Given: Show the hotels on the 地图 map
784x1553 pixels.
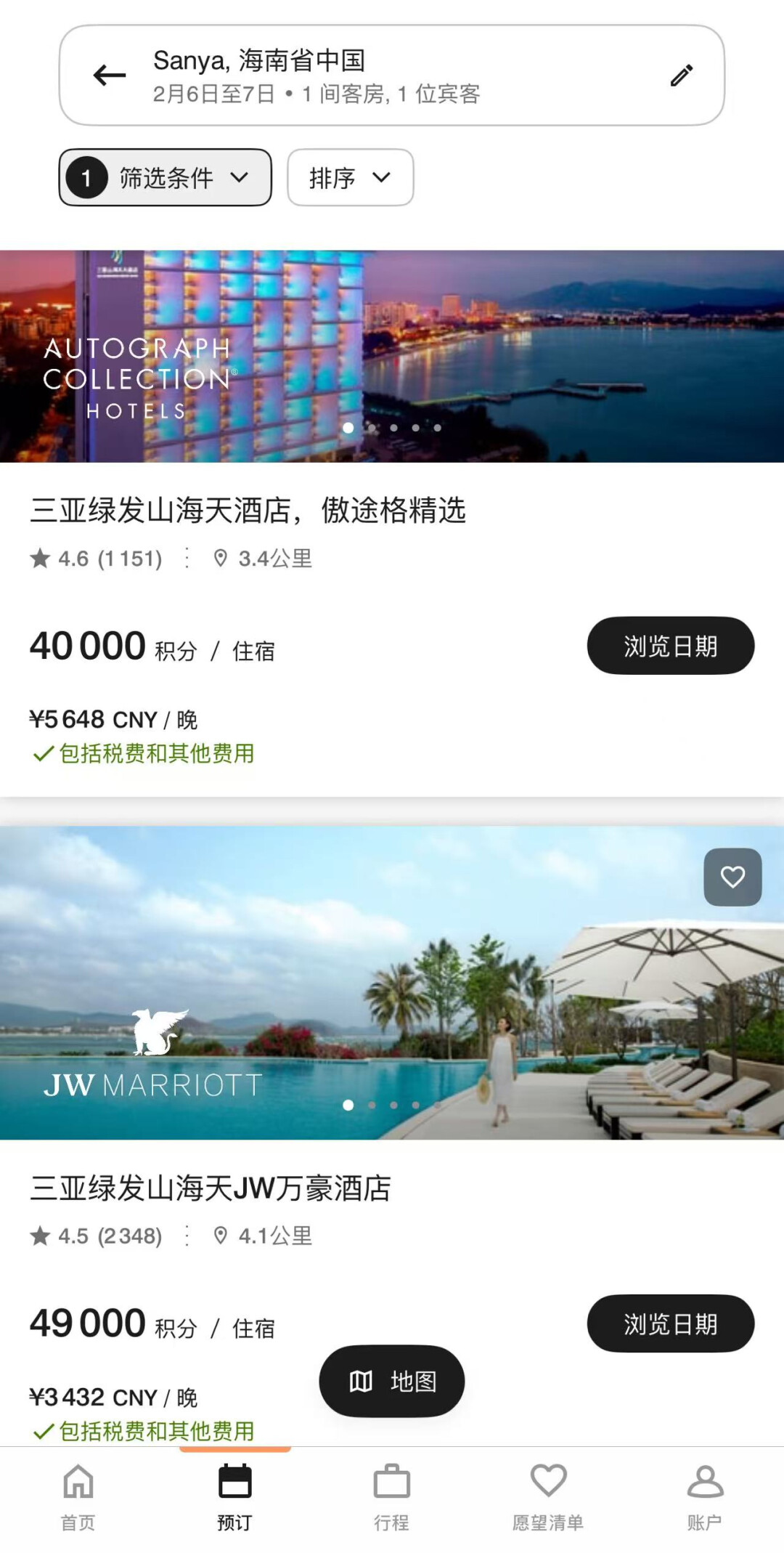Looking at the screenshot, I should [392, 1381].
